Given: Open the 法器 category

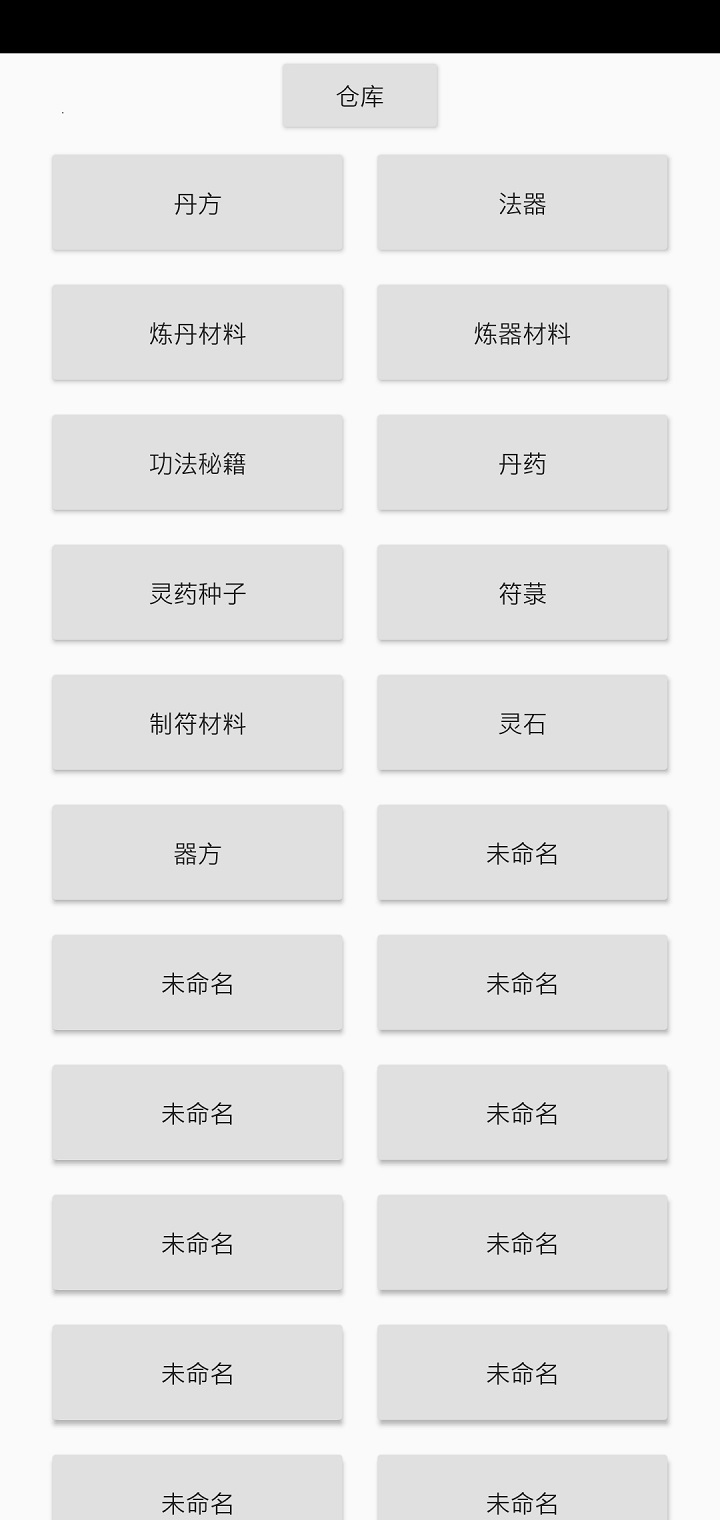Looking at the screenshot, I should [x=522, y=203].
